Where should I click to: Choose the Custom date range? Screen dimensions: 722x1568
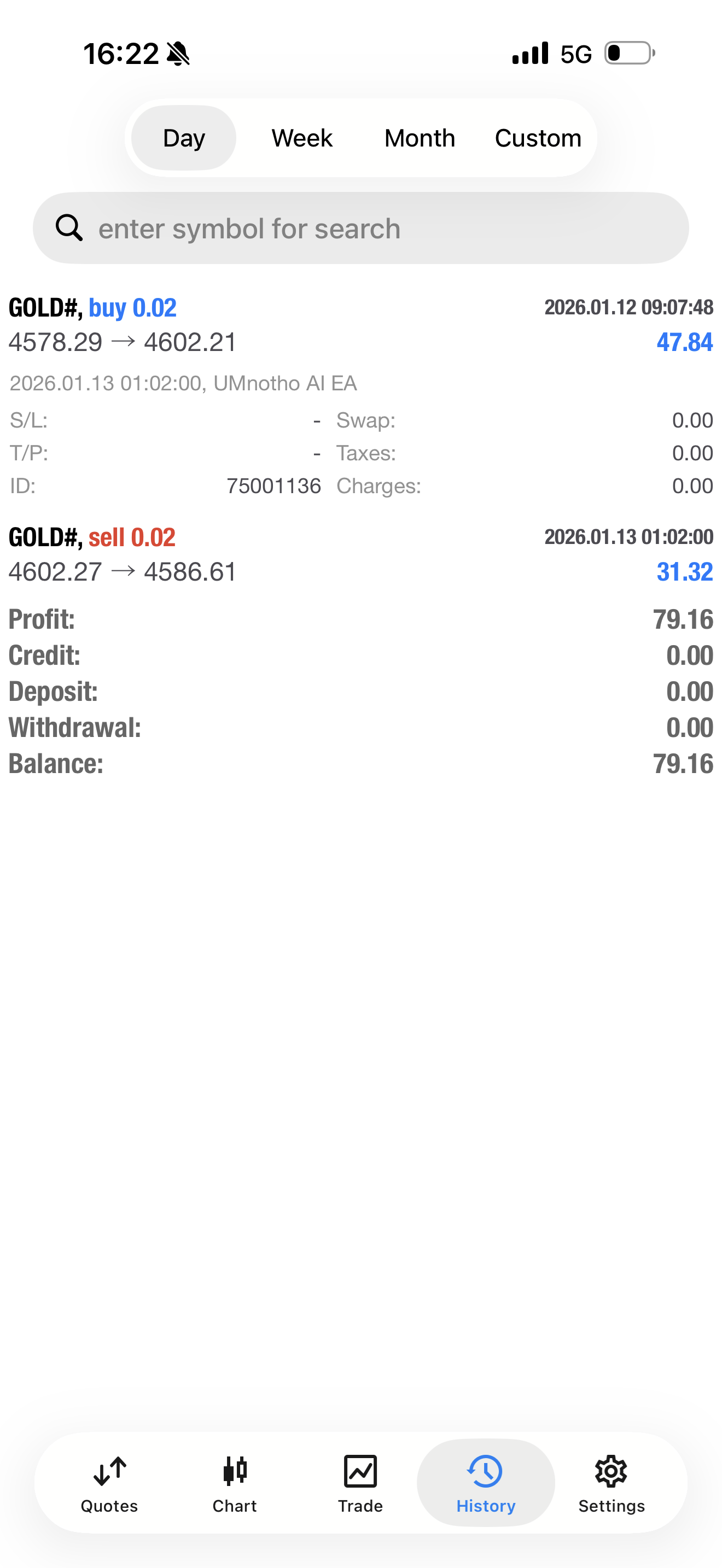[x=538, y=138]
